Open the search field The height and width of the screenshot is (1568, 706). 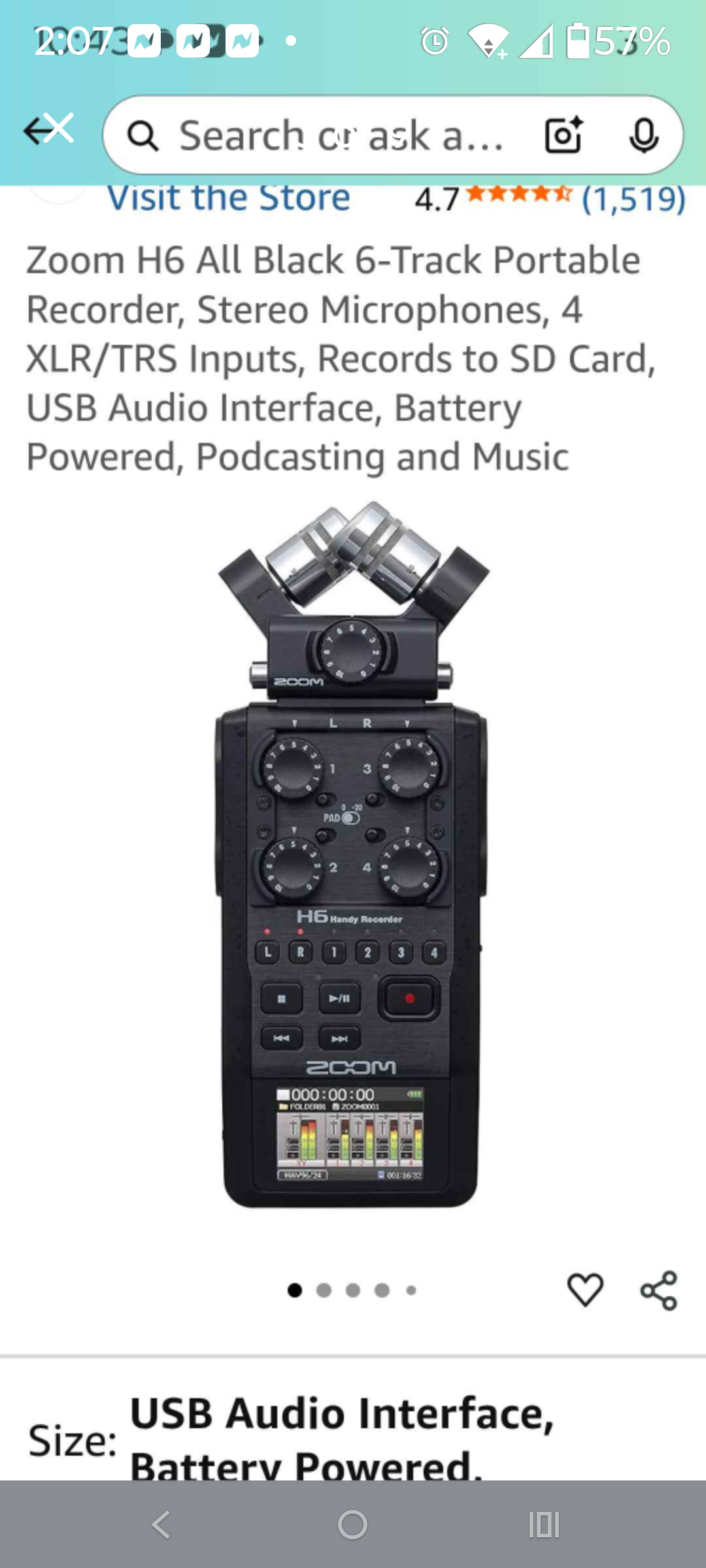pos(340,136)
